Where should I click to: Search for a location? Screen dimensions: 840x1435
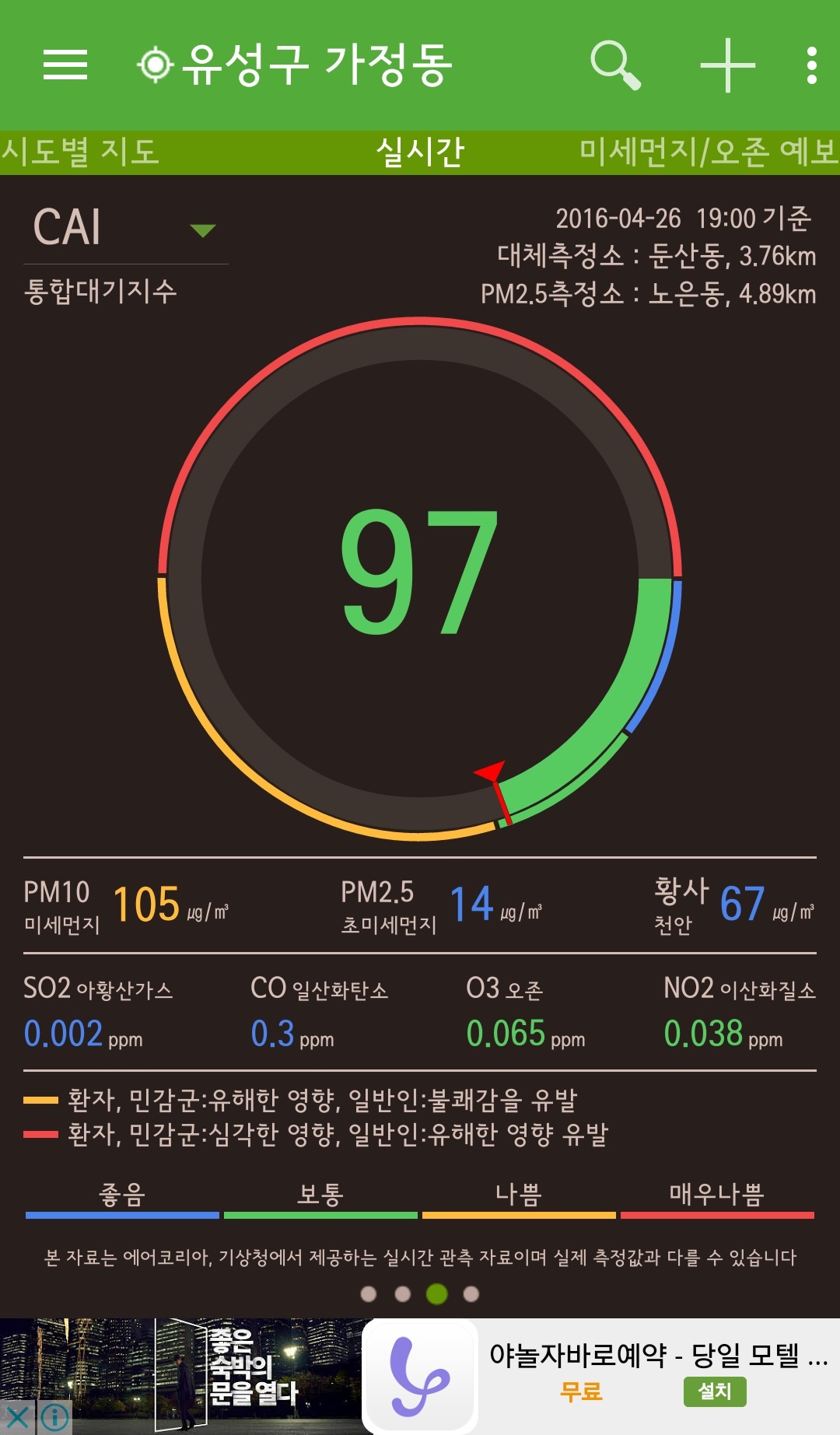[x=615, y=65]
